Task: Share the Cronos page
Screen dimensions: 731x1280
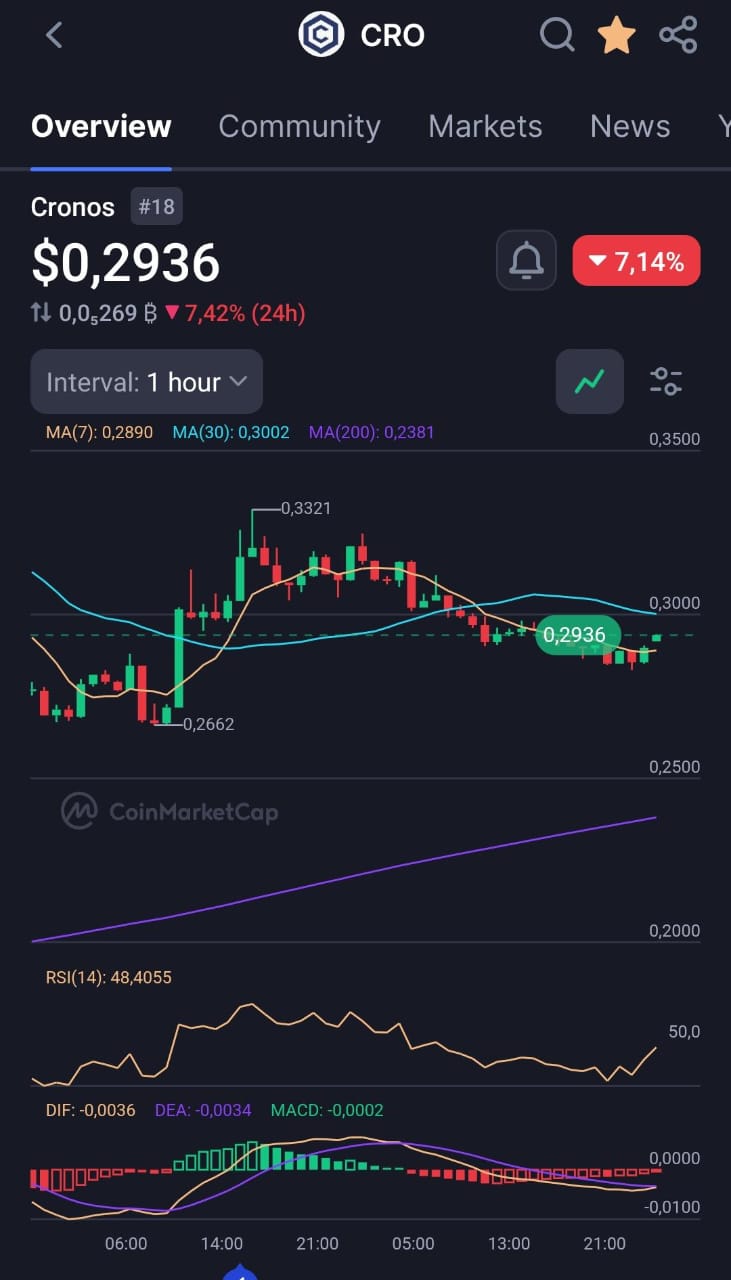Action: click(678, 36)
